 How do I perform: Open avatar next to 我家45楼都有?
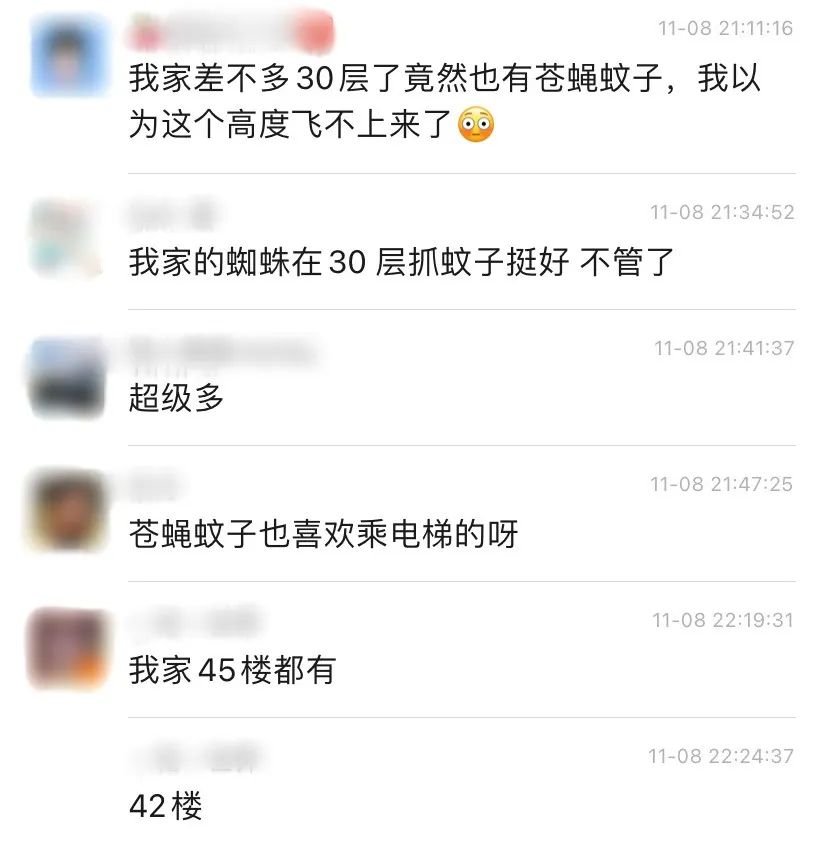coord(67,648)
